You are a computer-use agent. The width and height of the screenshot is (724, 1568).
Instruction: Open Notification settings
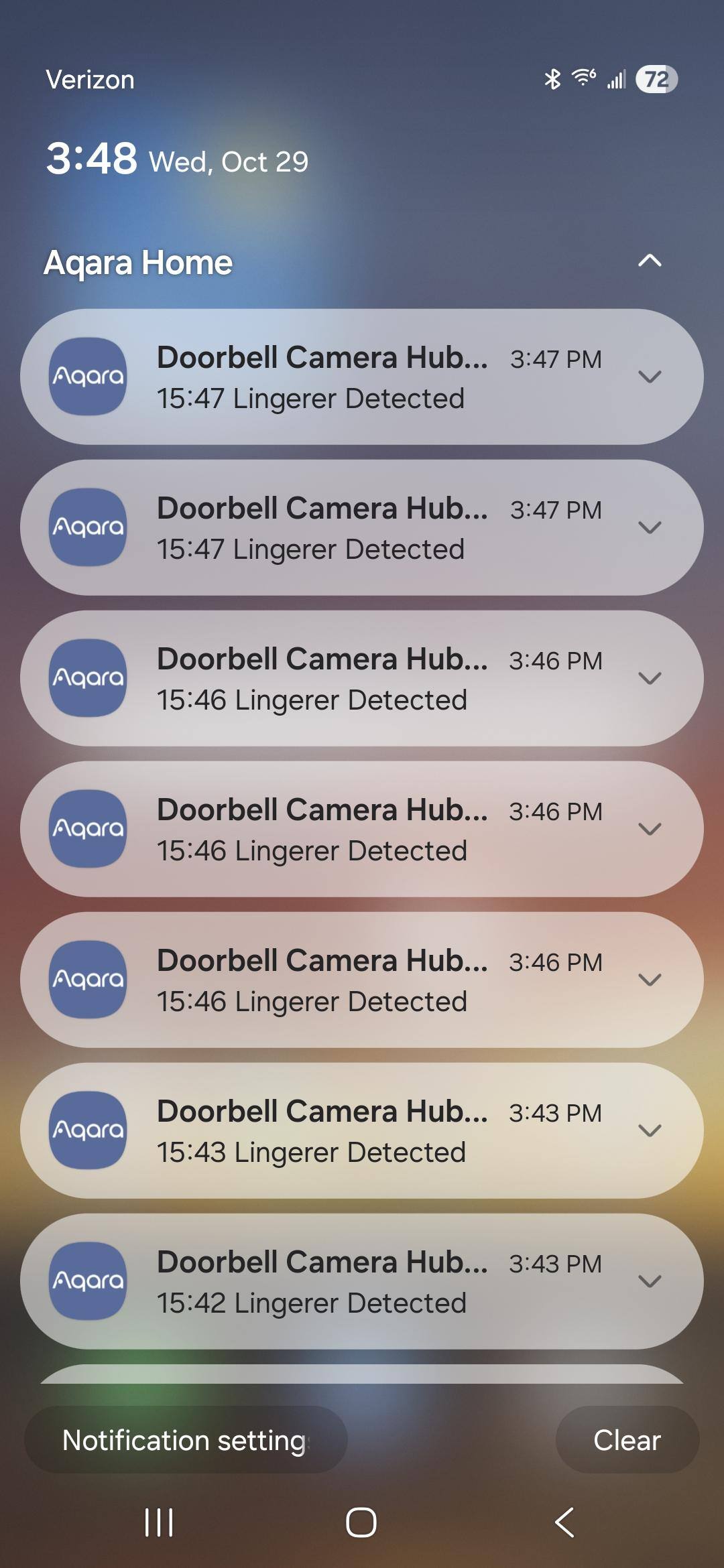pos(185,1440)
